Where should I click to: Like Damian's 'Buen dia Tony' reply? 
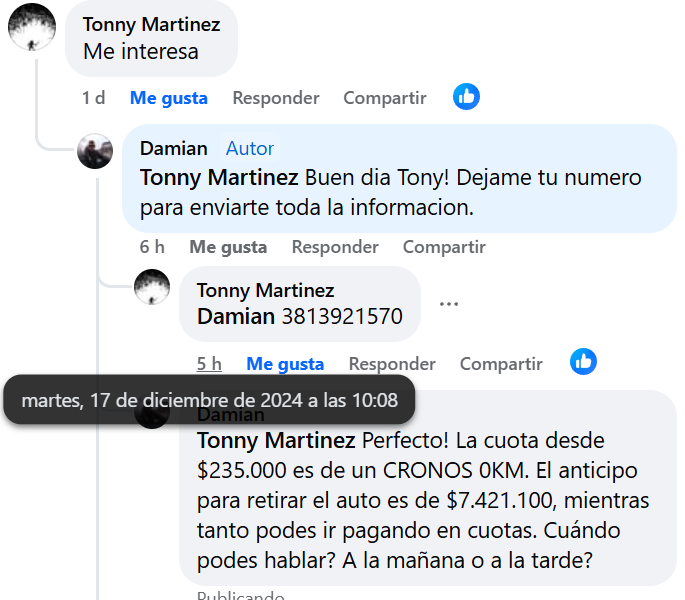click(x=228, y=247)
